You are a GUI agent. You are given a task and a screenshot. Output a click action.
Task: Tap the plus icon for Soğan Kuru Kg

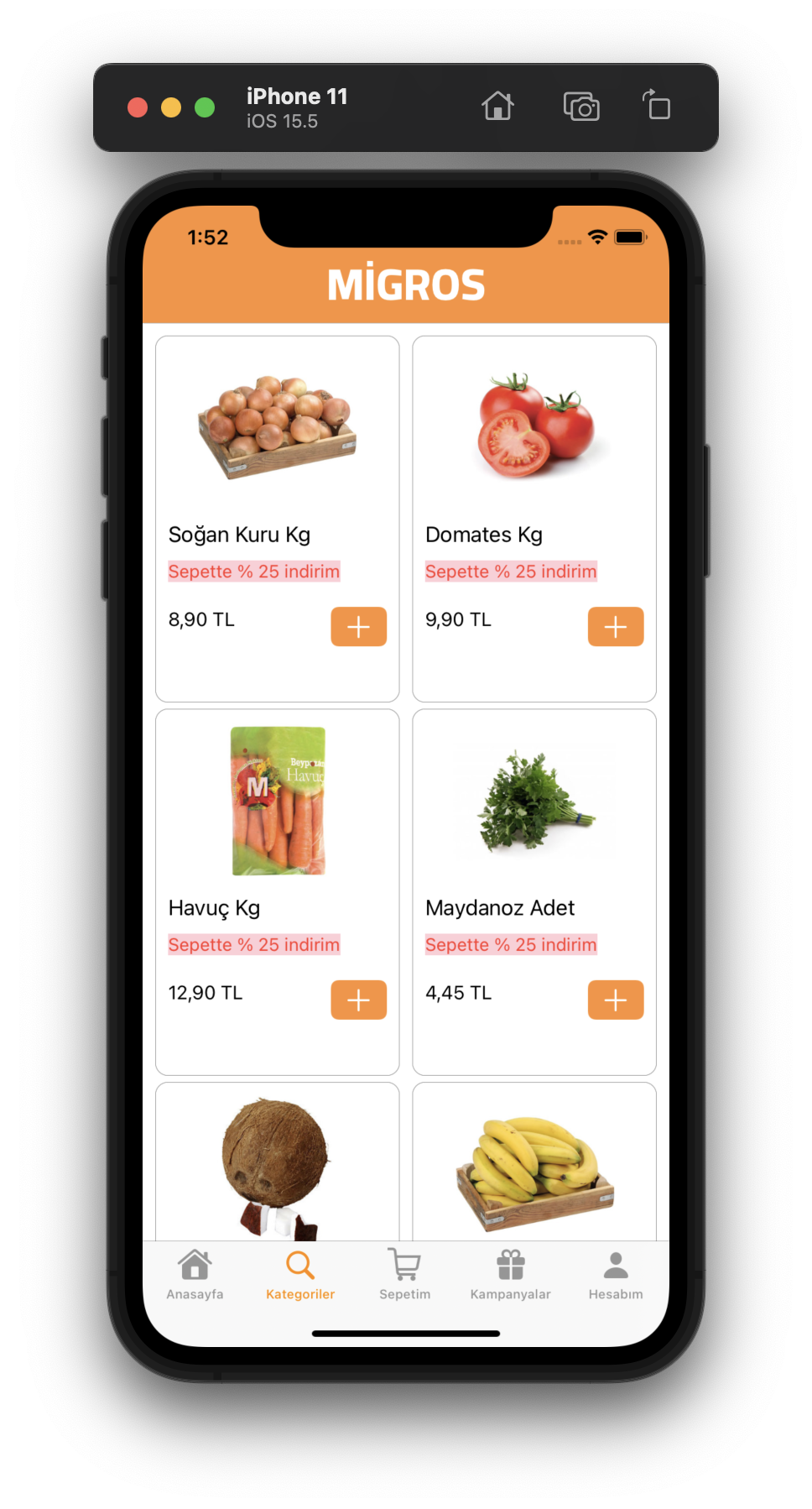[358, 626]
